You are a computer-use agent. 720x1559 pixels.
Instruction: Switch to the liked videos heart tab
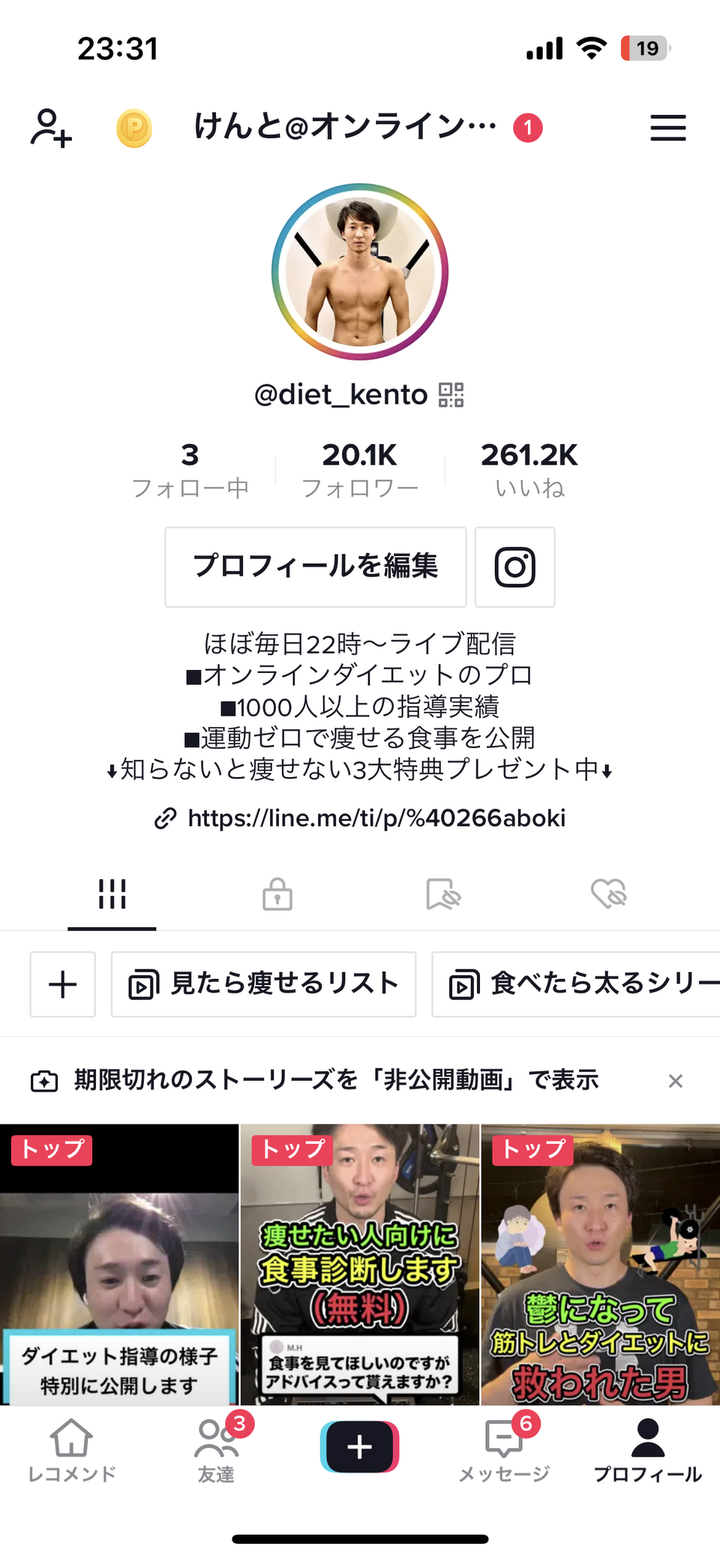[x=607, y=893]
